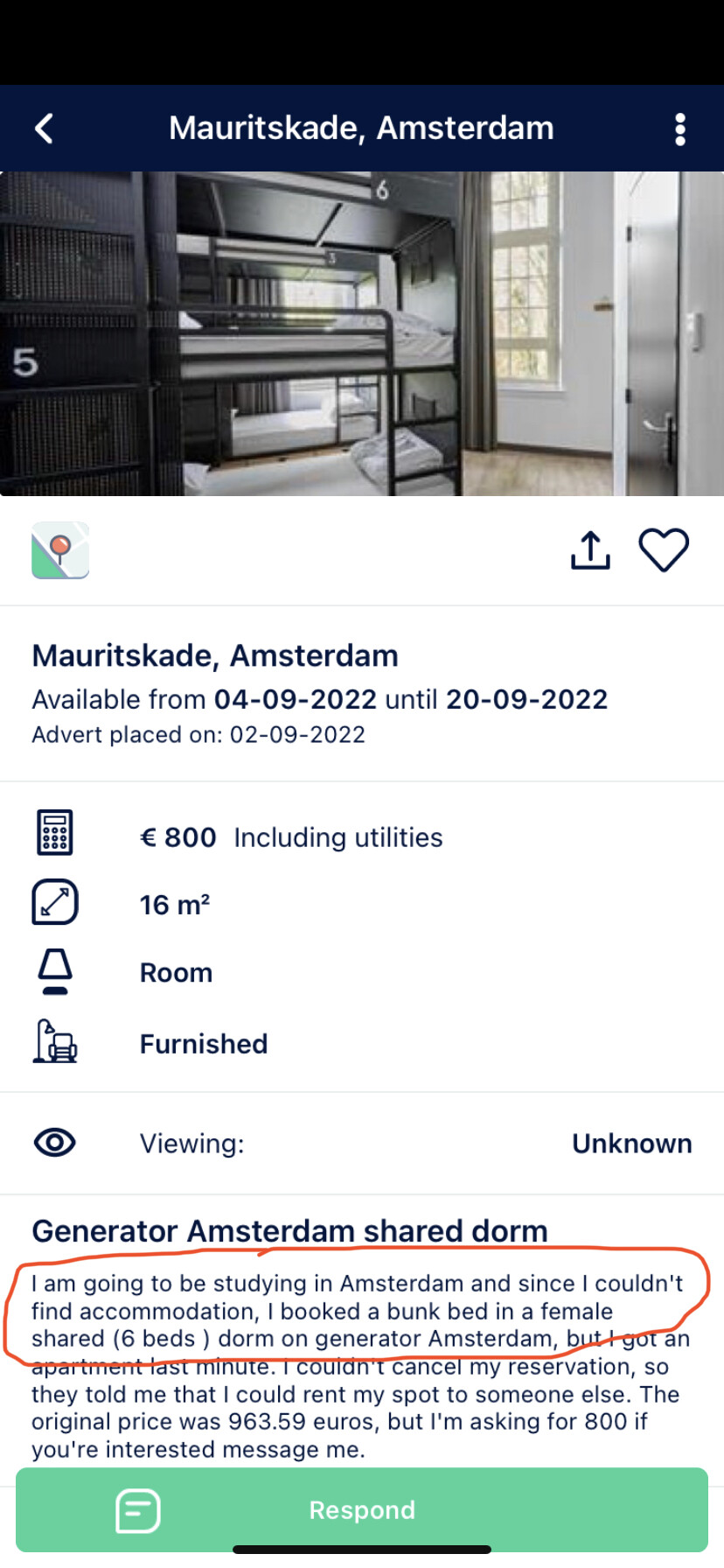Tap the green Respond button
This screenshot has height=1568, width=724.
click(362, 1510)
